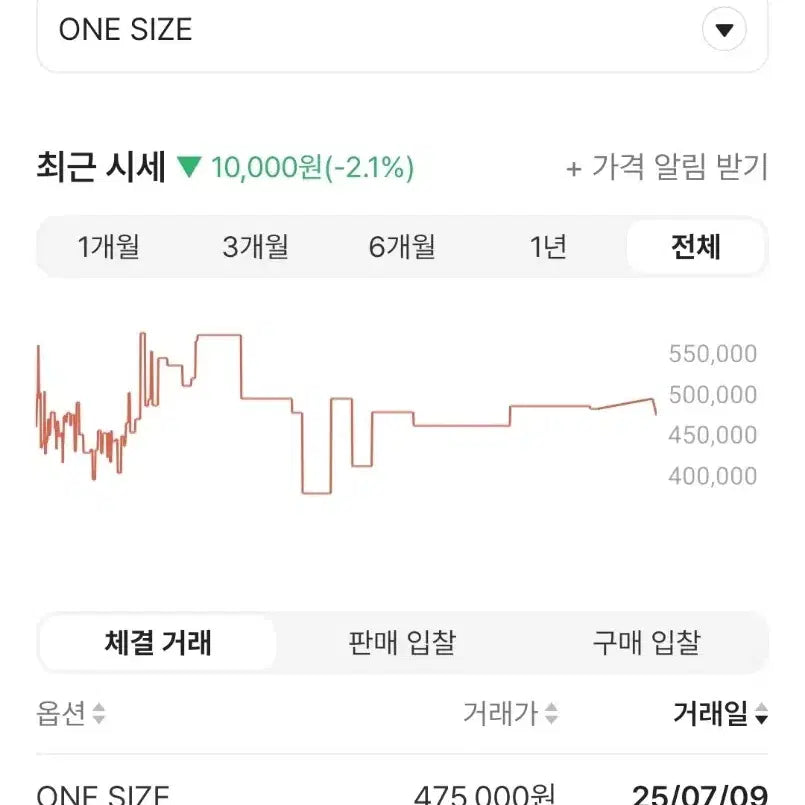View the 구매 입찰 tab

[x=646, y=642]
